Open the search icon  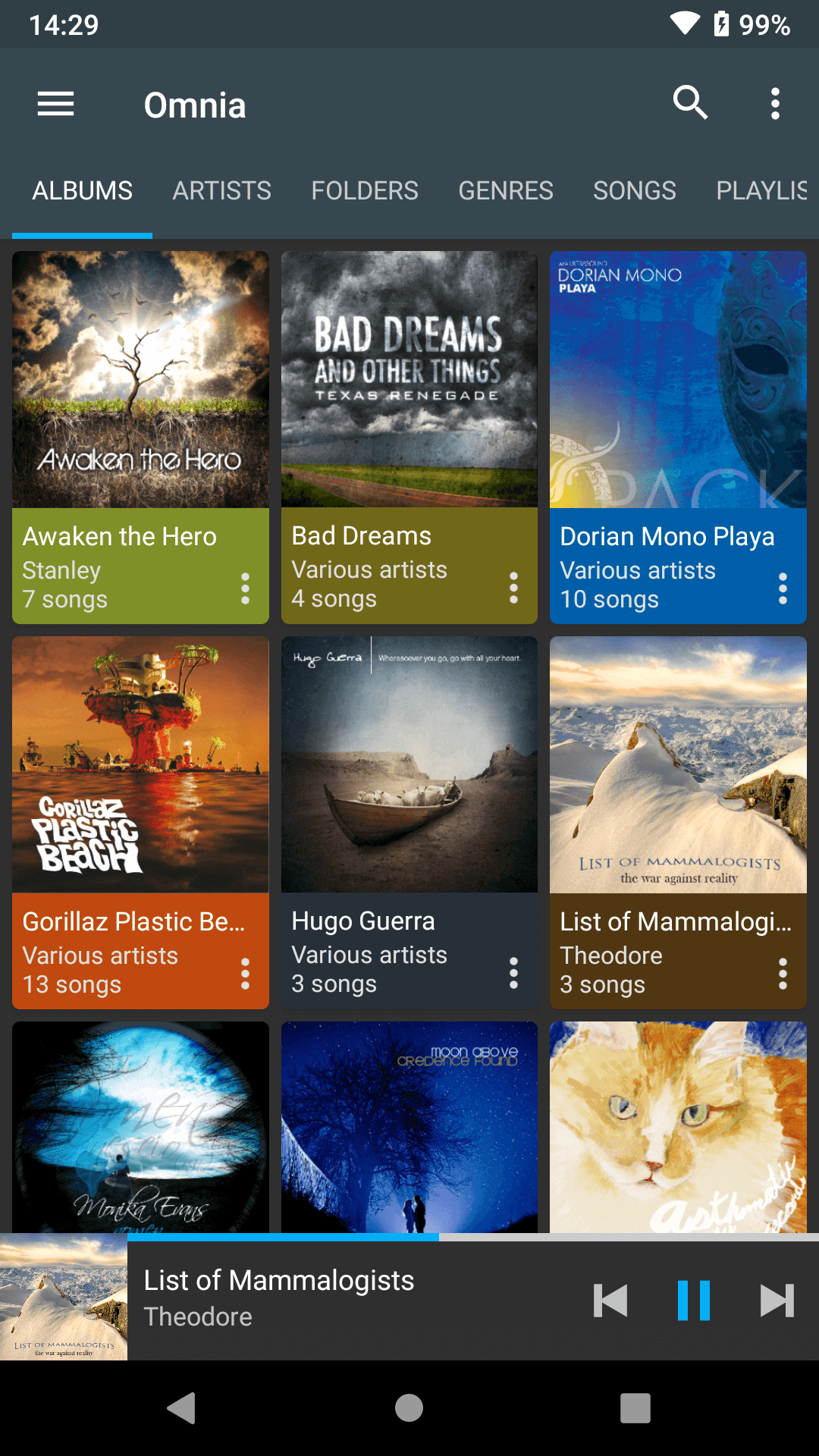point(690,103)
